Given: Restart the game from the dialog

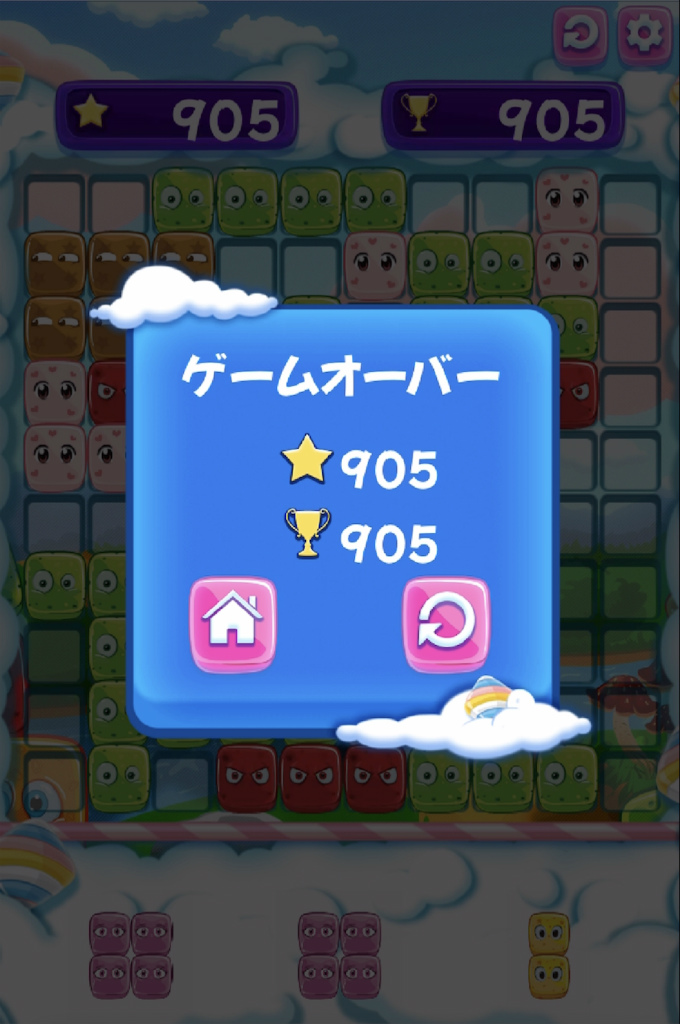Looking at the screenshot, I should tap(447, 624).
